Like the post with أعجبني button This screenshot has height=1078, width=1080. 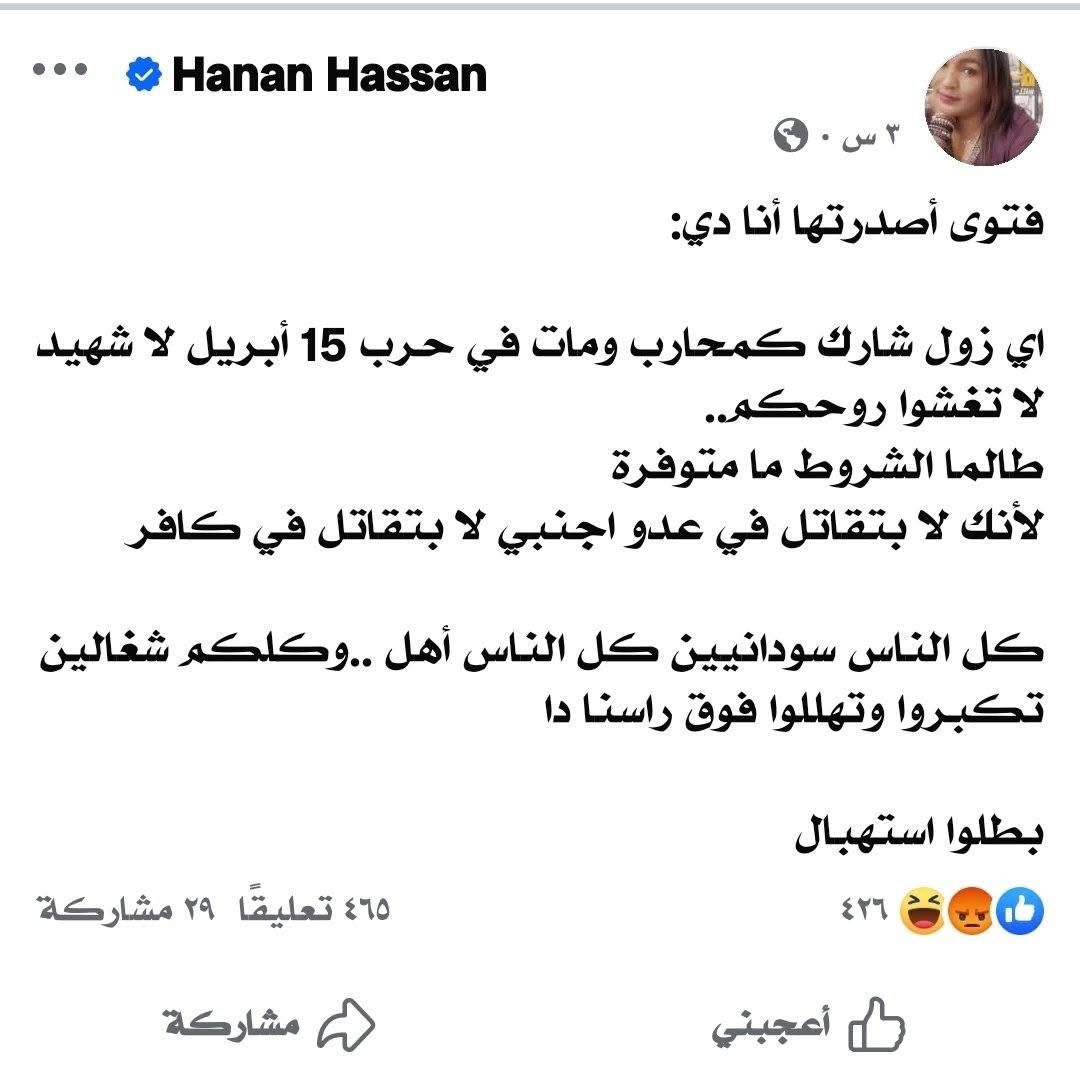coord(808,1025)
